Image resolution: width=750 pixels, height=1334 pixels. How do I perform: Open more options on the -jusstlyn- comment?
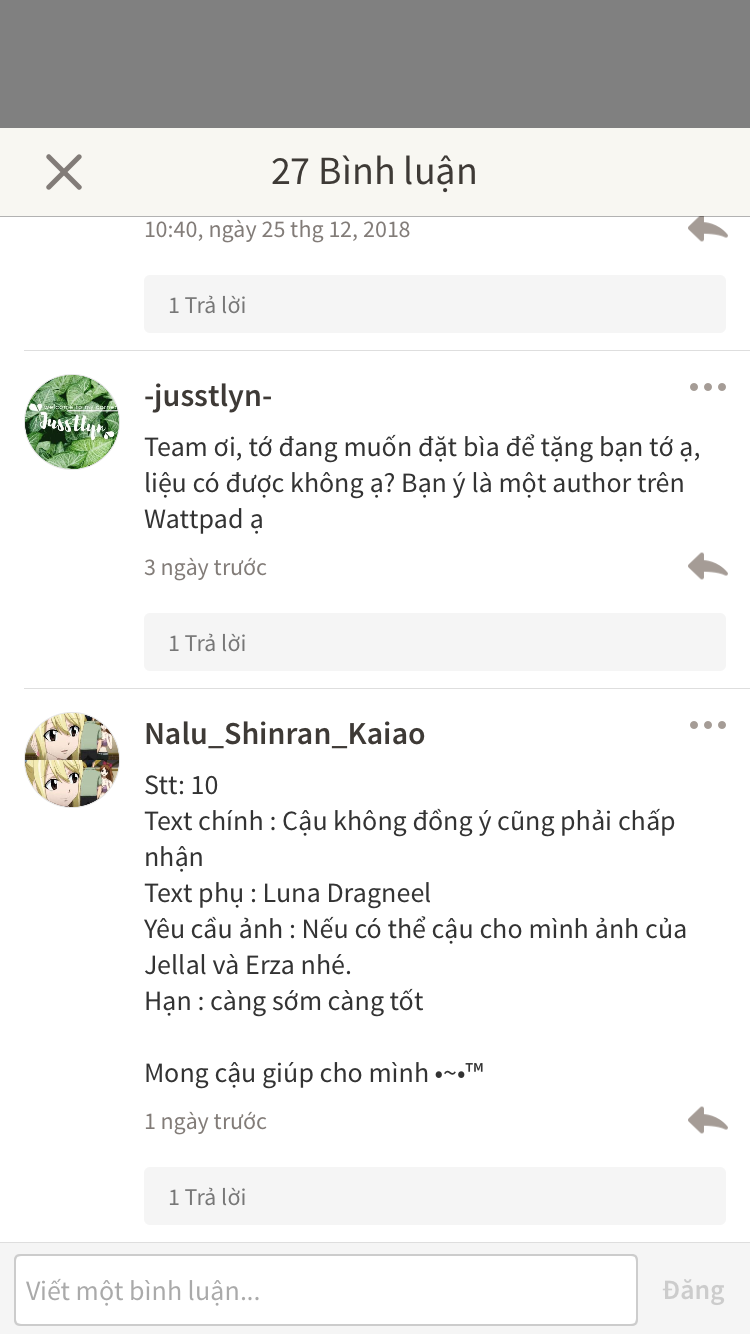click(707, 387)
